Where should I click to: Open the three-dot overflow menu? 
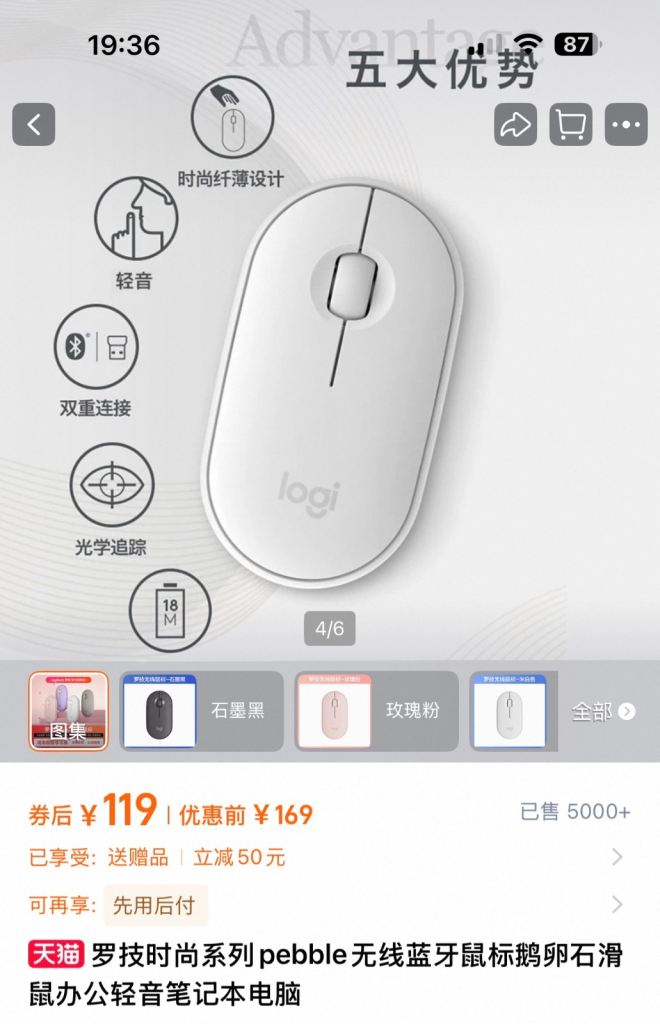pyautogui.click(x=627, y=125)
